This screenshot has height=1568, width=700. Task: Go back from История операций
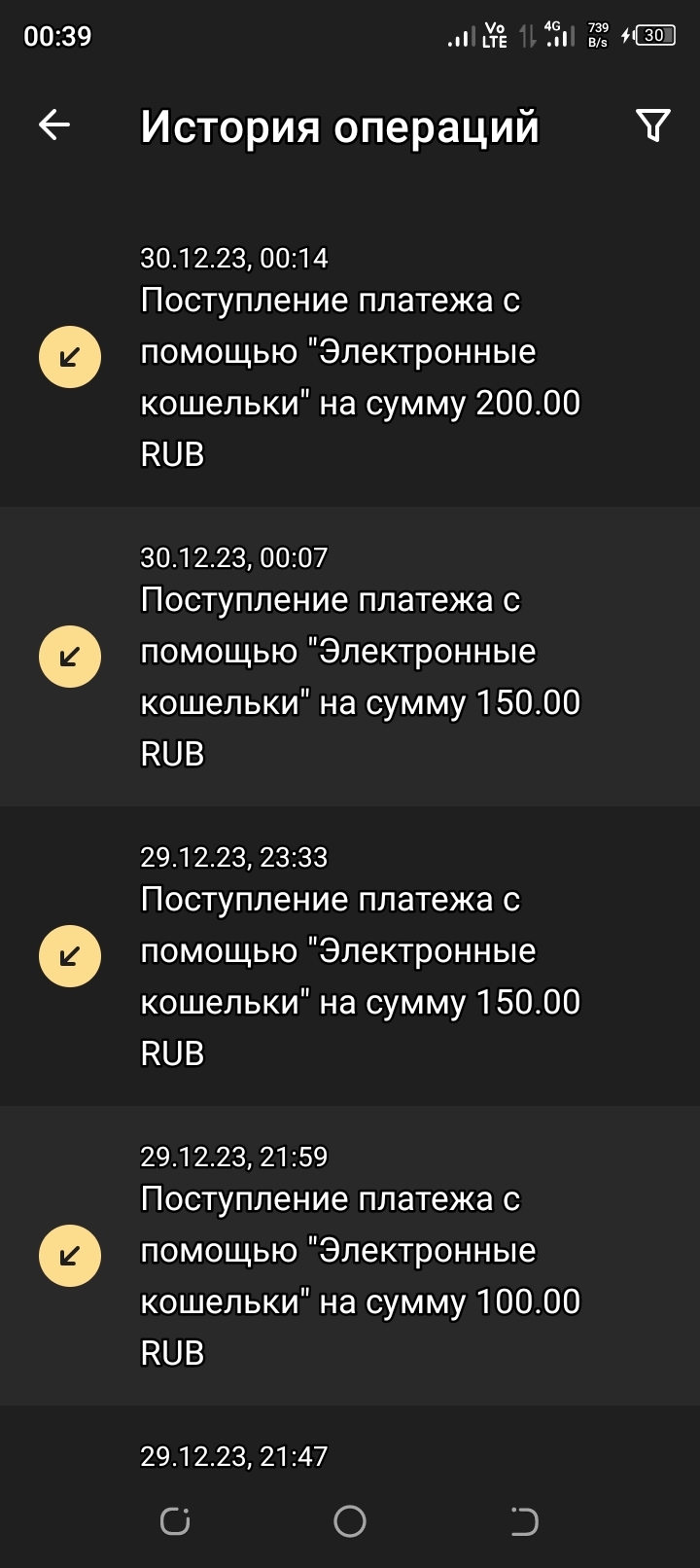(54, 125)
